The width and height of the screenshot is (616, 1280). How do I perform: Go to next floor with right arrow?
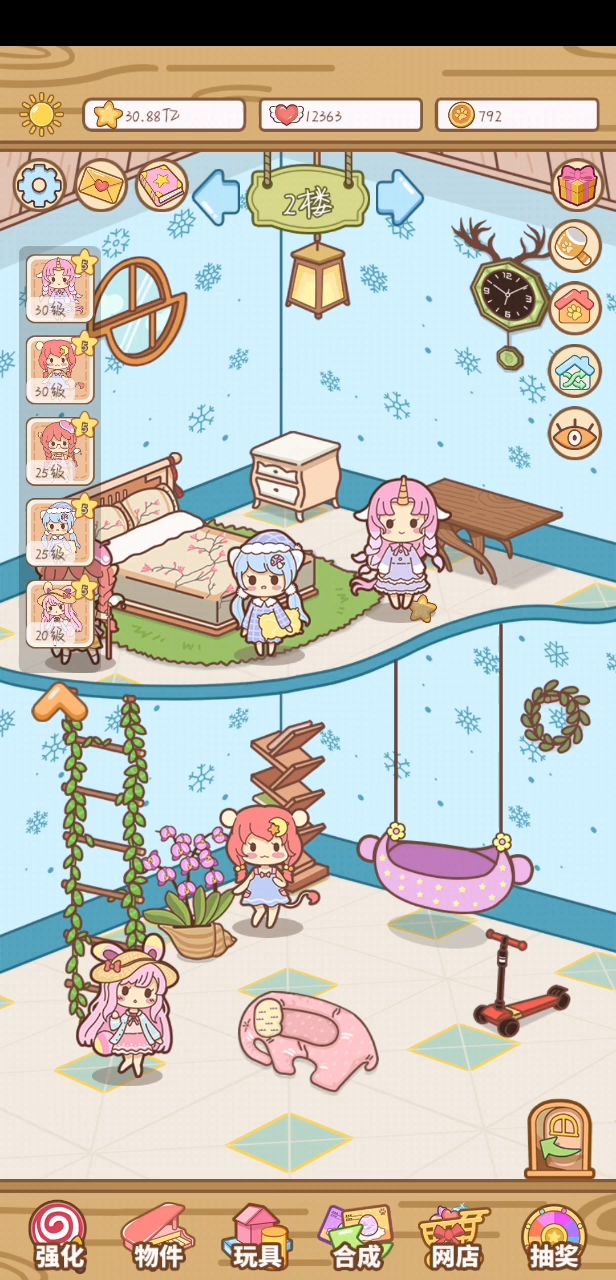click(x=399, y=197)
